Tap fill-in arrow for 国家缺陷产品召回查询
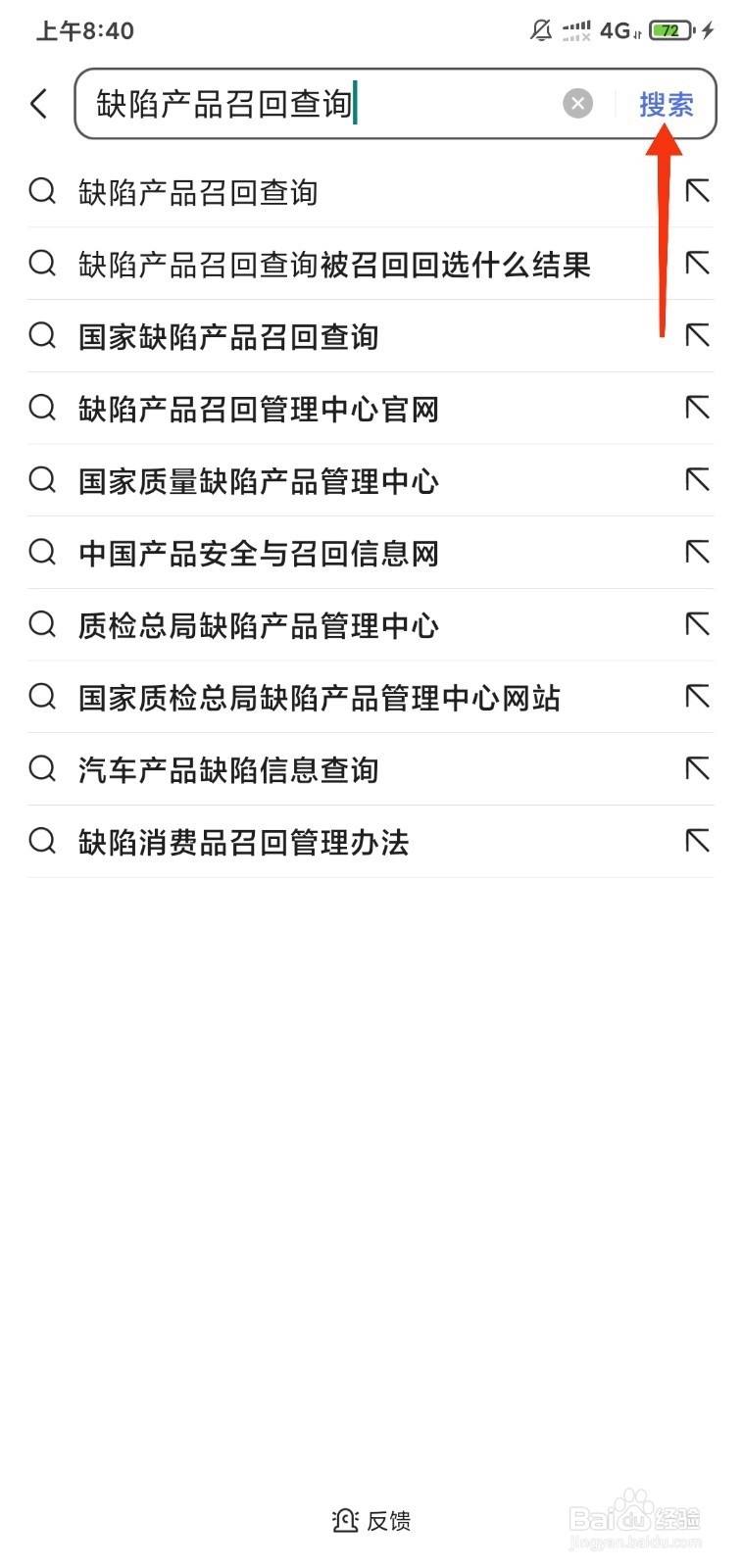Screen dimensions: 742x1568 pyautogui.click(x=697, y=336)
